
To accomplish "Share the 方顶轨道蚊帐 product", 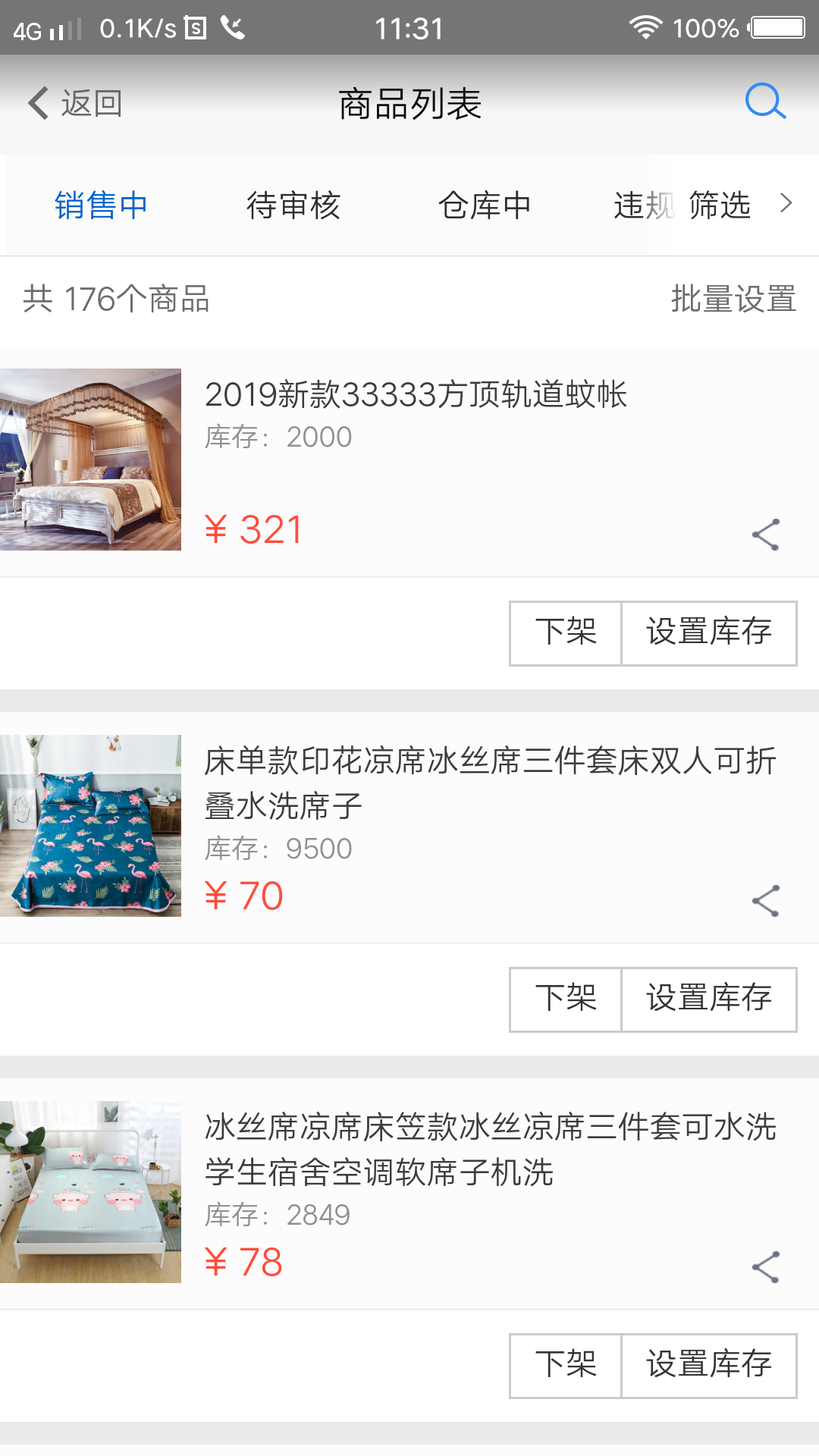I will click(766, 535).
